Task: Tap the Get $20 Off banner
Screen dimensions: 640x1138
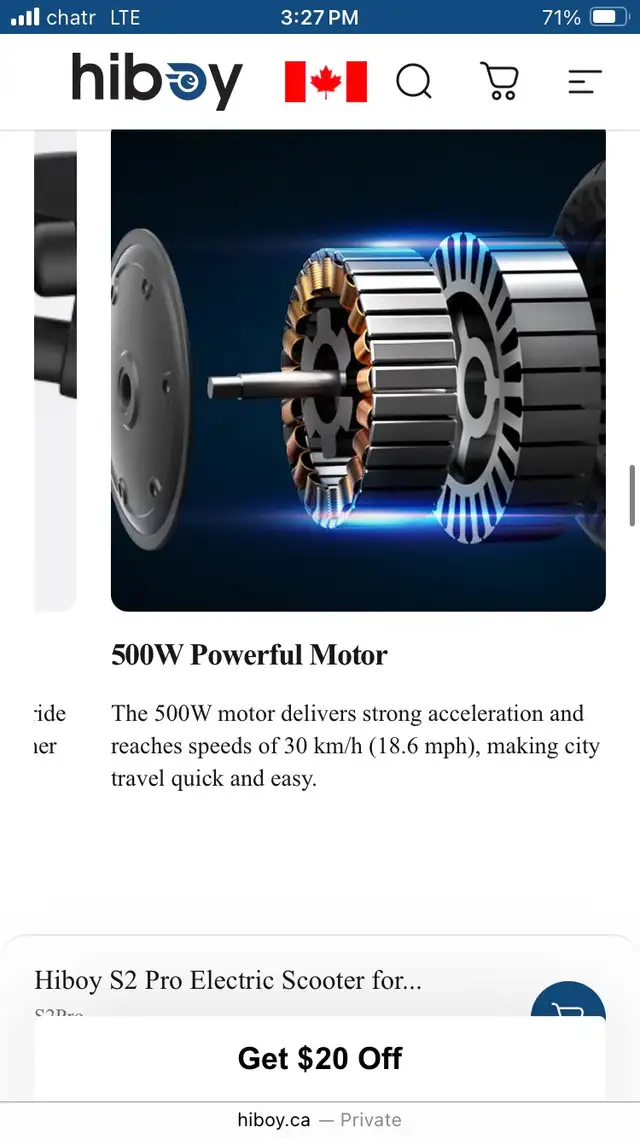Action: click(x=320, y=1058)
